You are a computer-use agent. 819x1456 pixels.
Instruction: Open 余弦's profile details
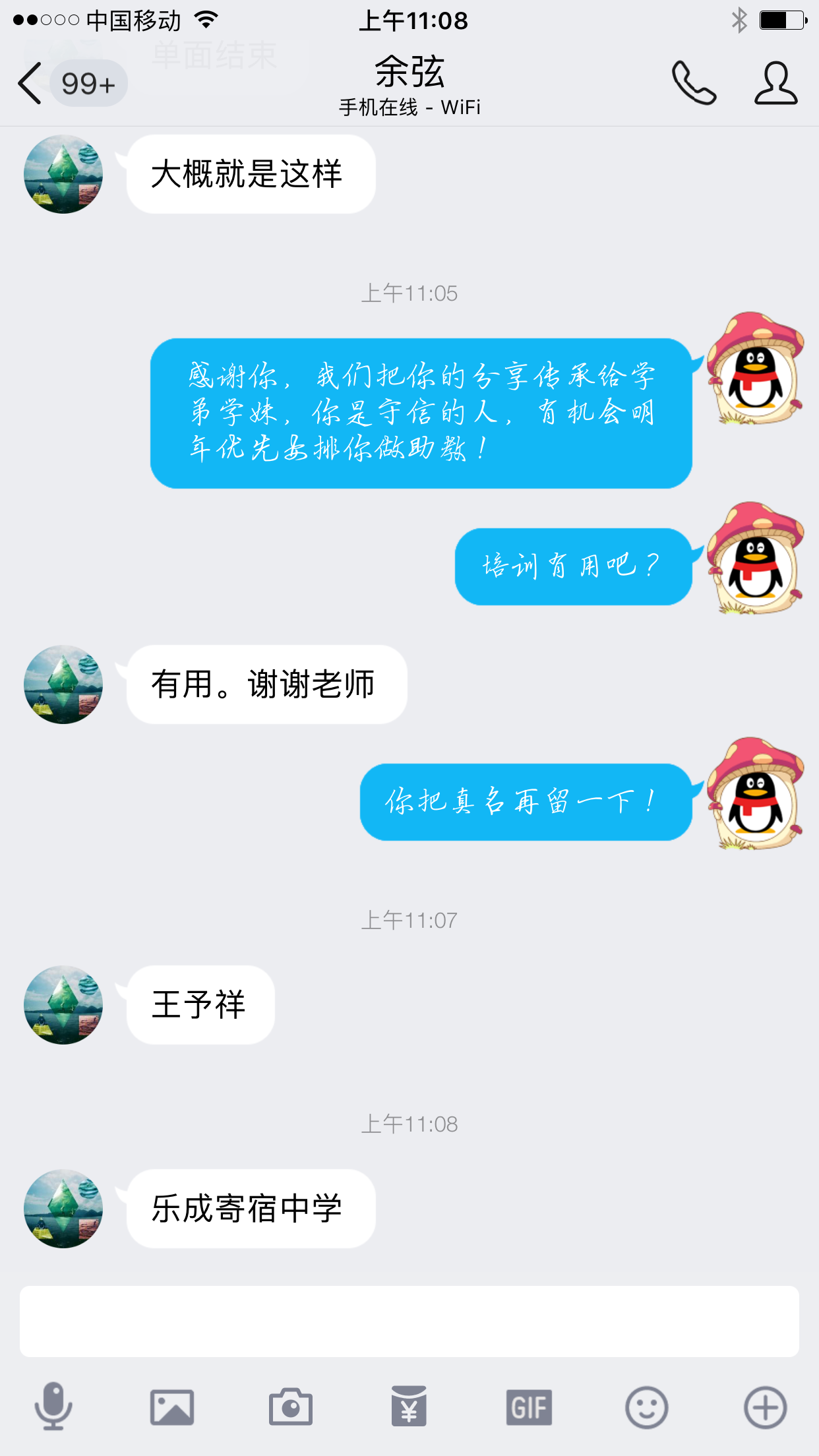click(x=775, y=84)
